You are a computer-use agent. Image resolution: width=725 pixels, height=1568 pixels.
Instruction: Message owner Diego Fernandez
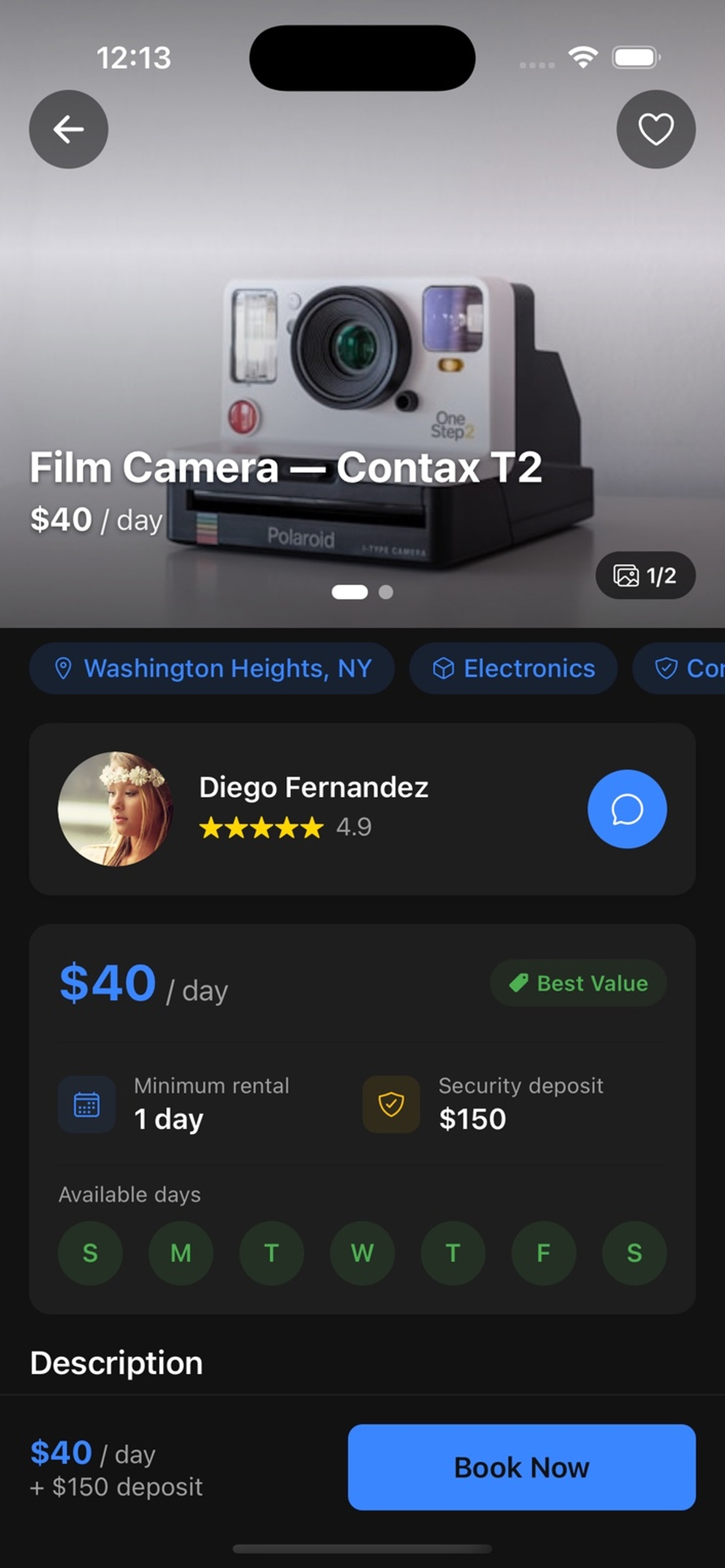click(627, 809)
